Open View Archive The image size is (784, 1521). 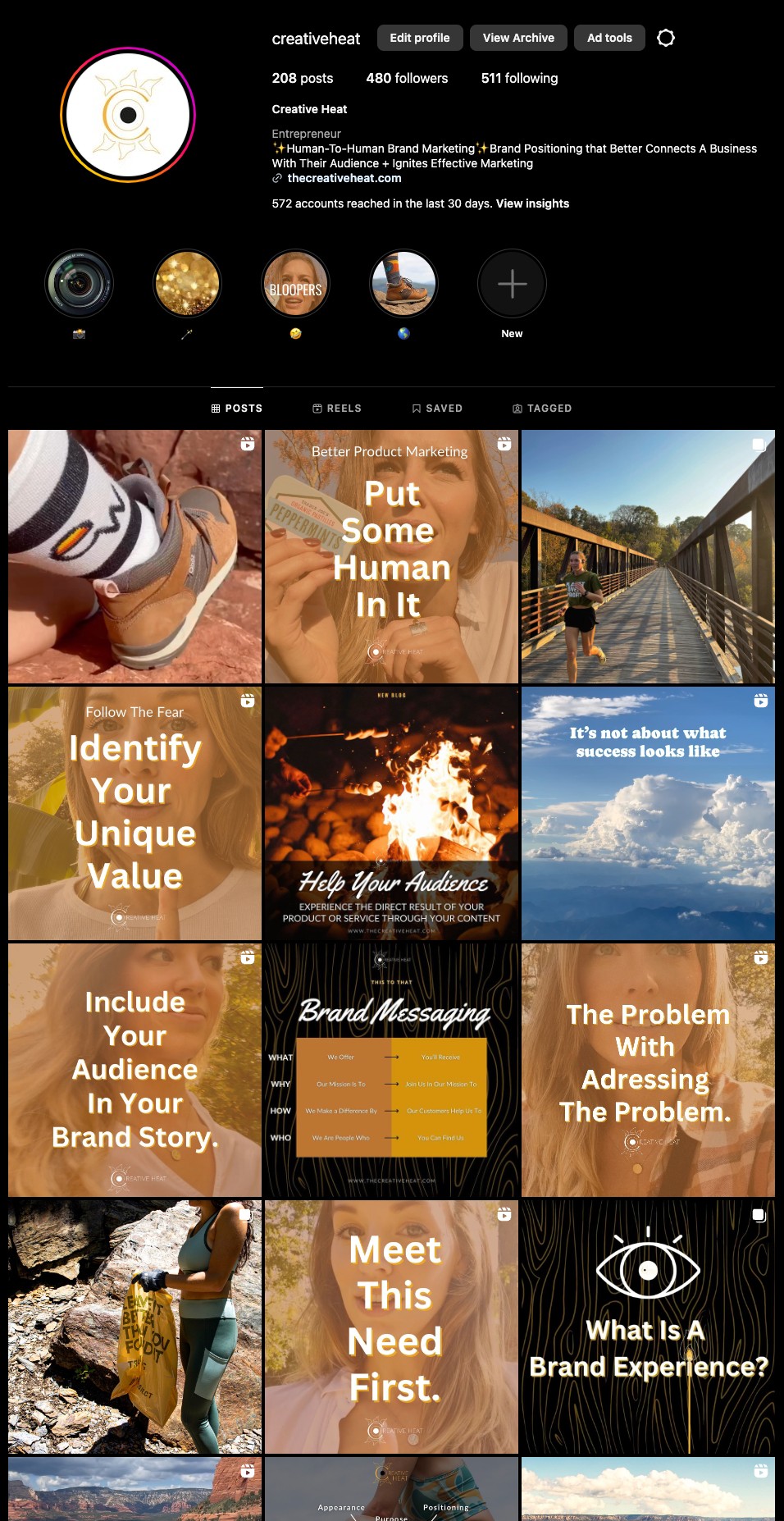[x=518, y=38]
